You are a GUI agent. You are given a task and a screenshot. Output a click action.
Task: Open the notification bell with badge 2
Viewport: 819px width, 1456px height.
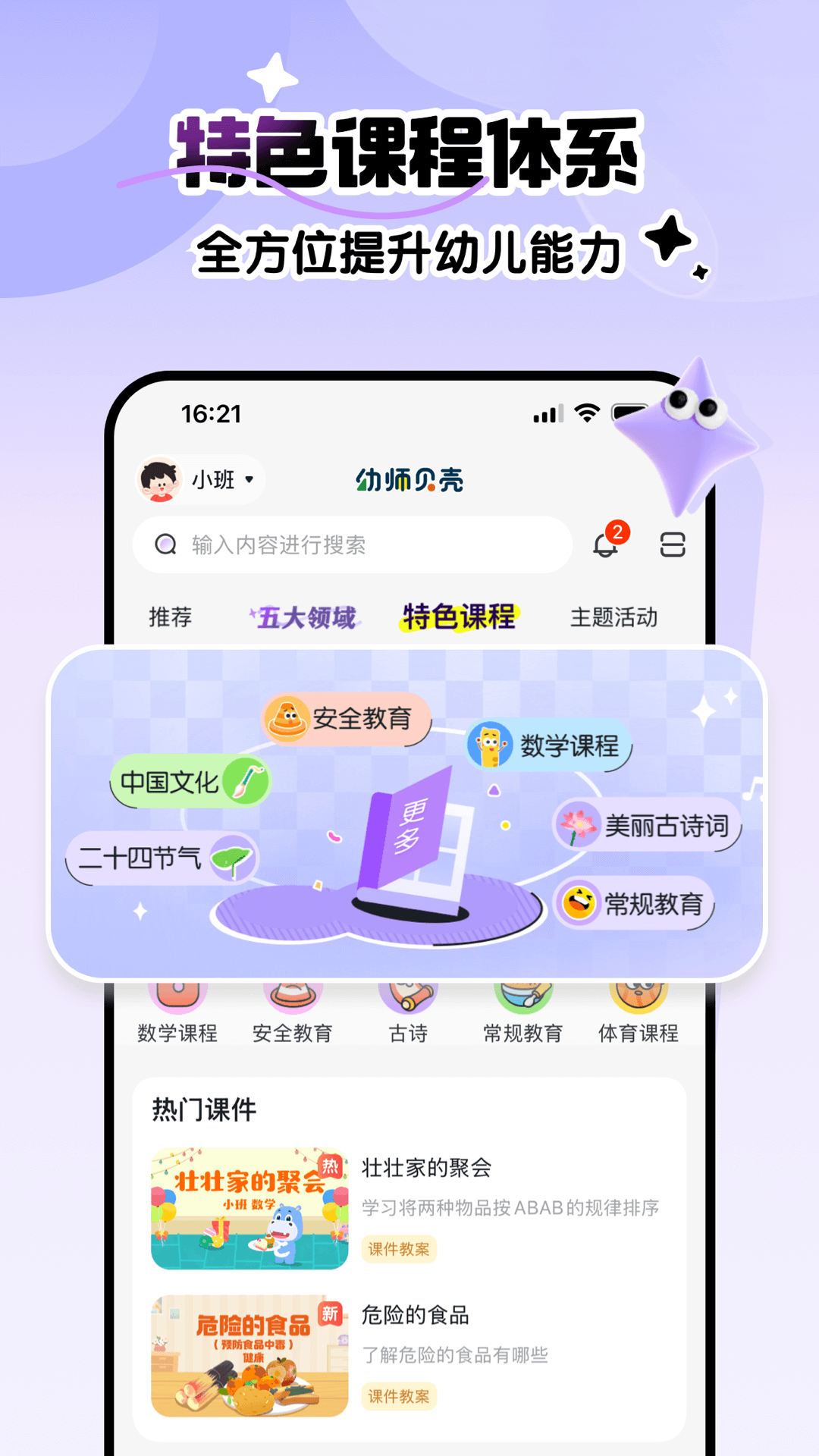pos(607,543)
